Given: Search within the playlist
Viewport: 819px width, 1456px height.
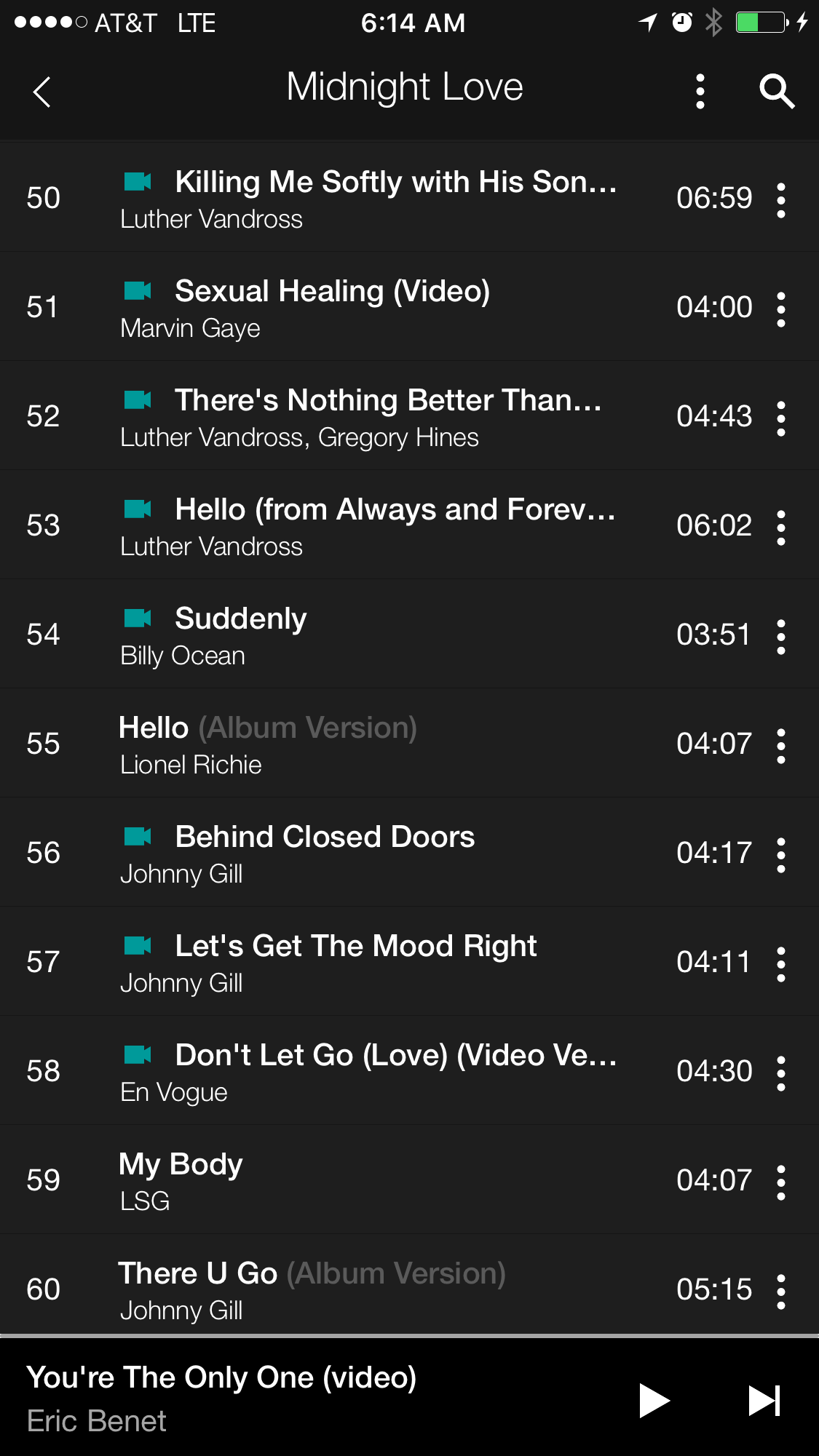Looking at the screenshot, I should 776,92.
